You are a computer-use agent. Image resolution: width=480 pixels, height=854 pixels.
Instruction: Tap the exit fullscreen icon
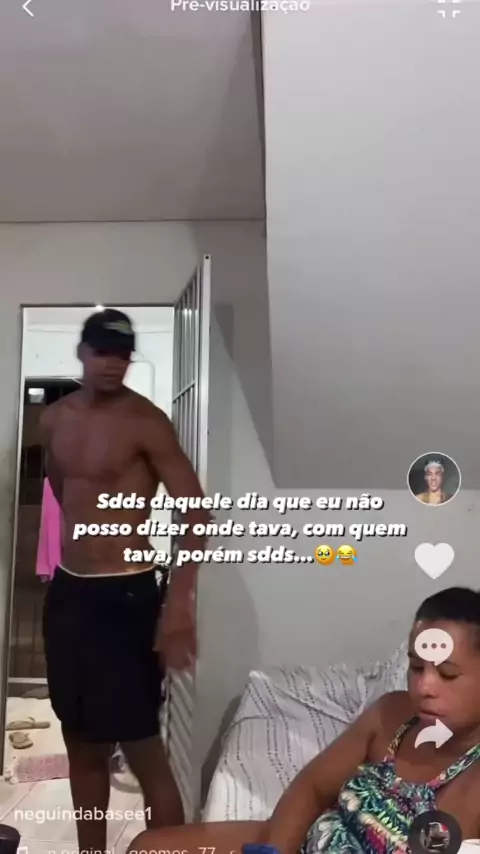[x=449, y=8]
